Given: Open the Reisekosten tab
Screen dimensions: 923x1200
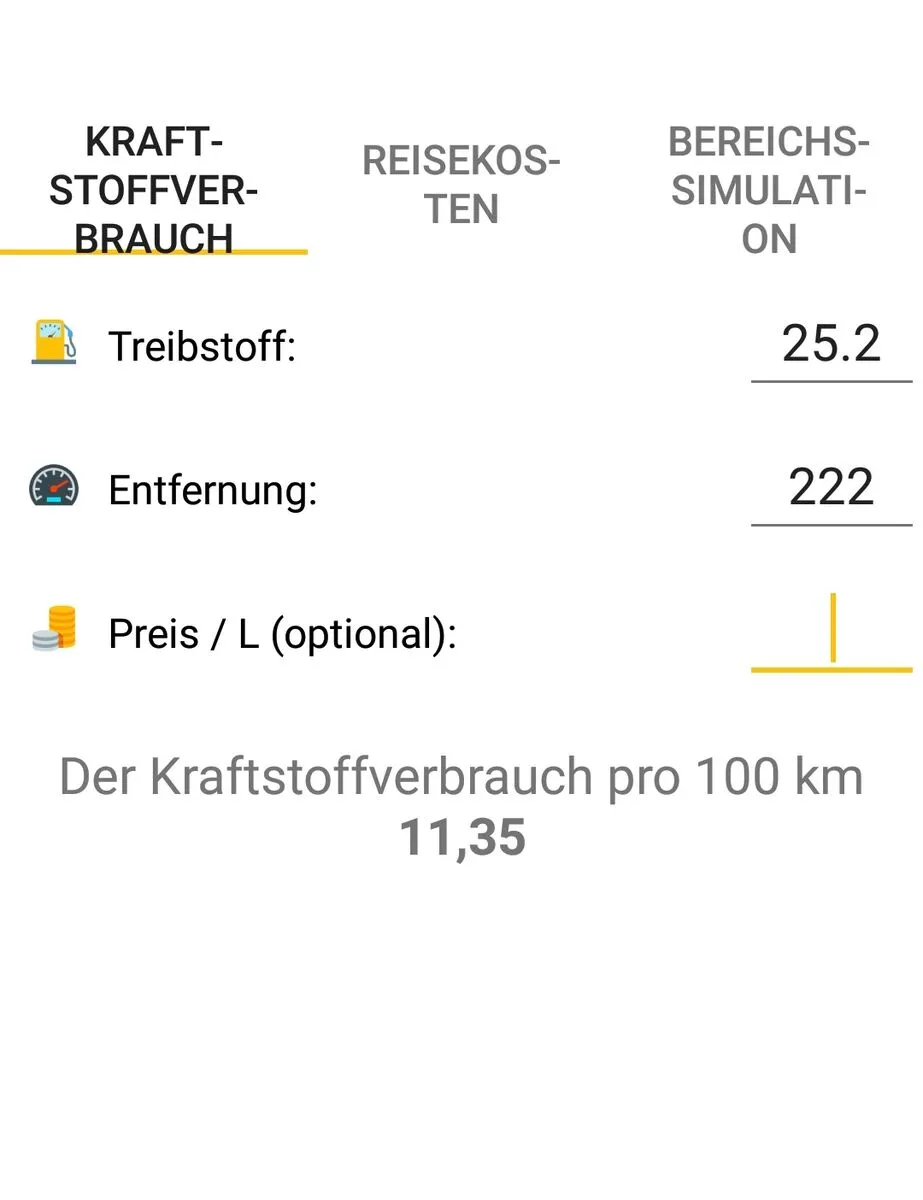Looking at the screenshot, I should click(461, 185).
